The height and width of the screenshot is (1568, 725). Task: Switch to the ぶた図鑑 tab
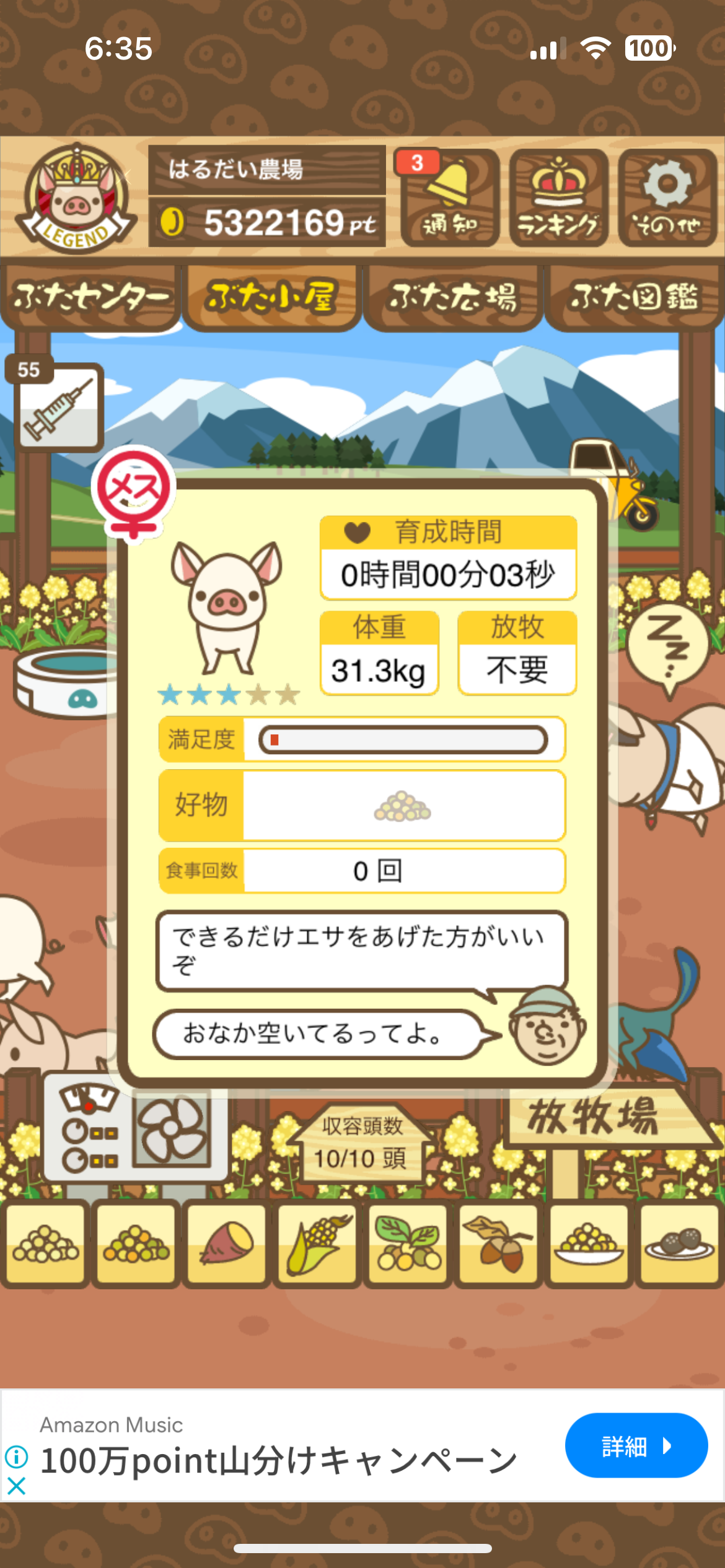click(634, 298)
